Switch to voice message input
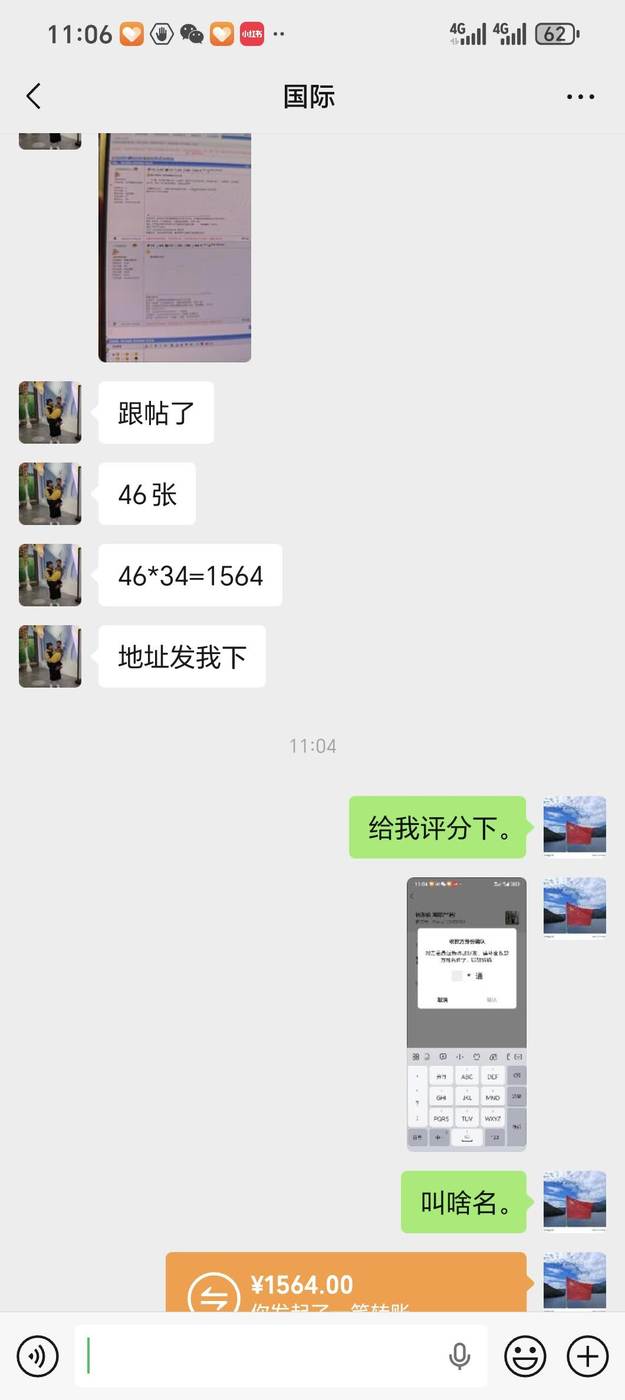This screenshot has width=625, height=1400. [x=38, y=1357]
